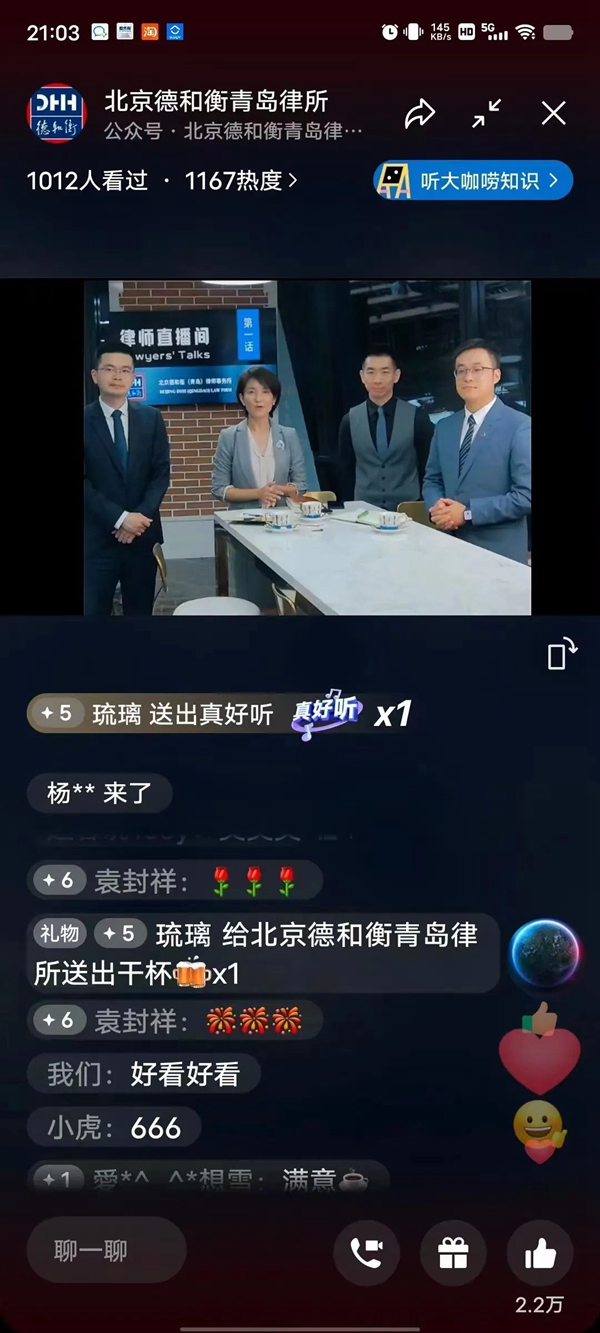Tap the live video player

pos(307,447)
